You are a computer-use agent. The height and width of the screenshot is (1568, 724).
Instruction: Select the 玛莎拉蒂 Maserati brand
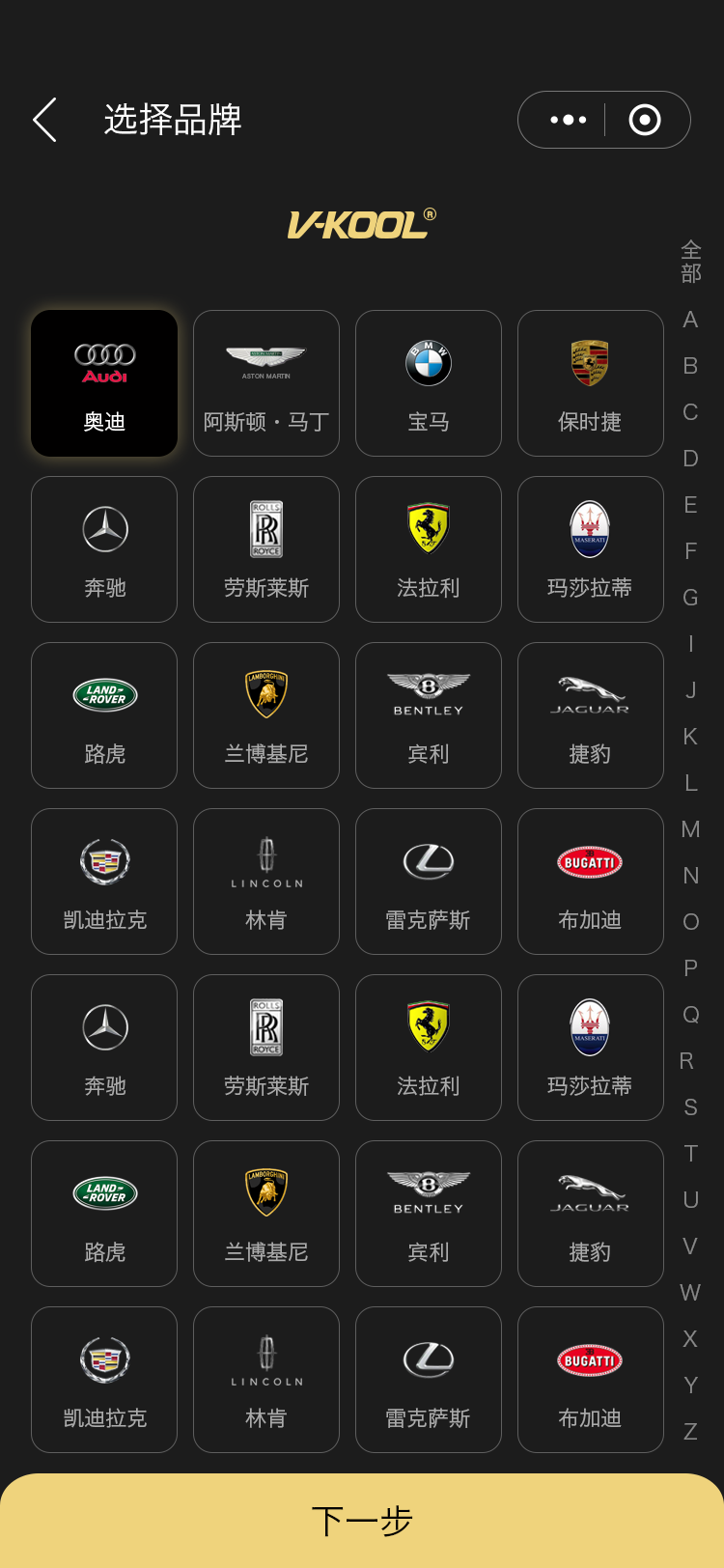[x=590, y=548]
